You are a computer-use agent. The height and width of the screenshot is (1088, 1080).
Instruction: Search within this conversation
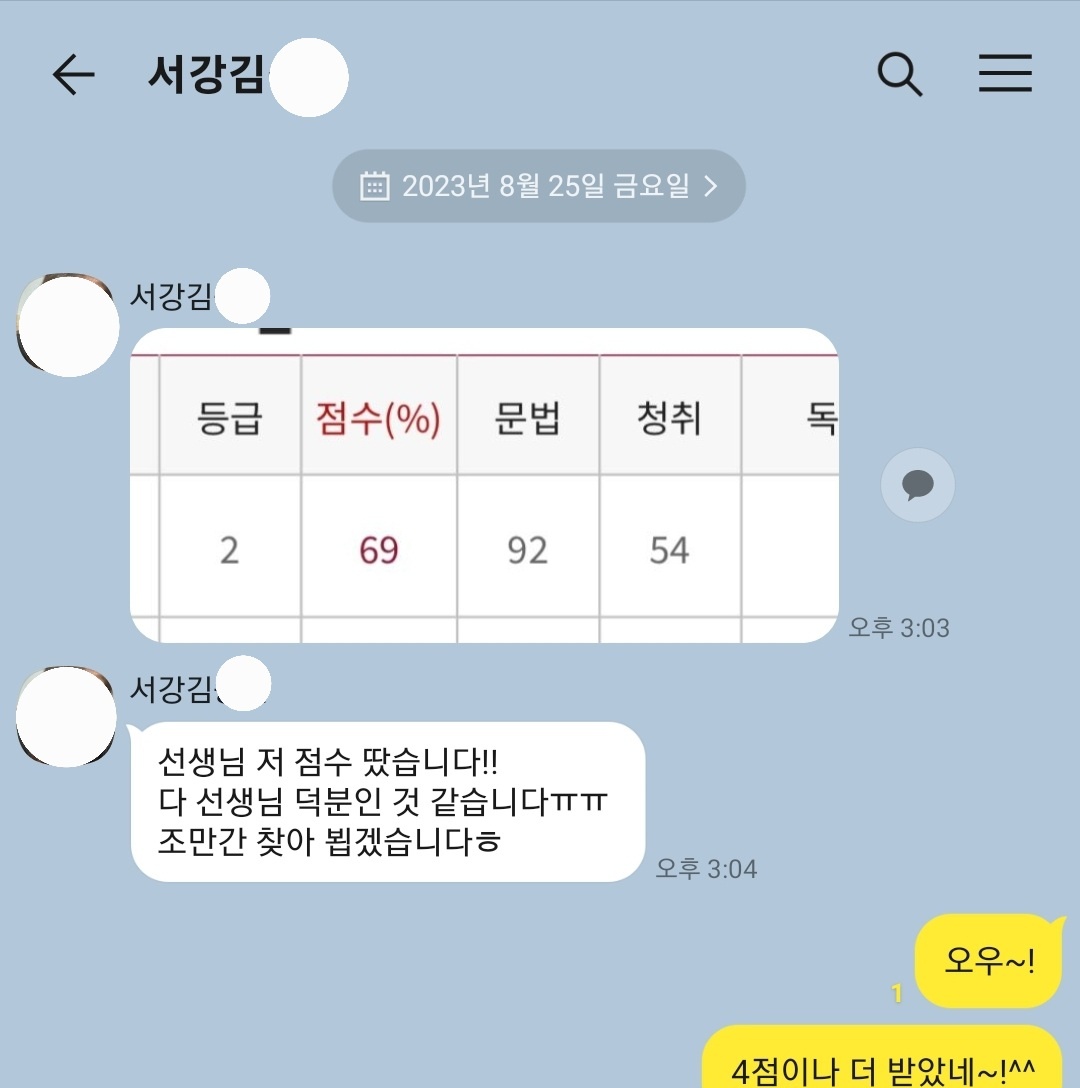pos(899,74)
